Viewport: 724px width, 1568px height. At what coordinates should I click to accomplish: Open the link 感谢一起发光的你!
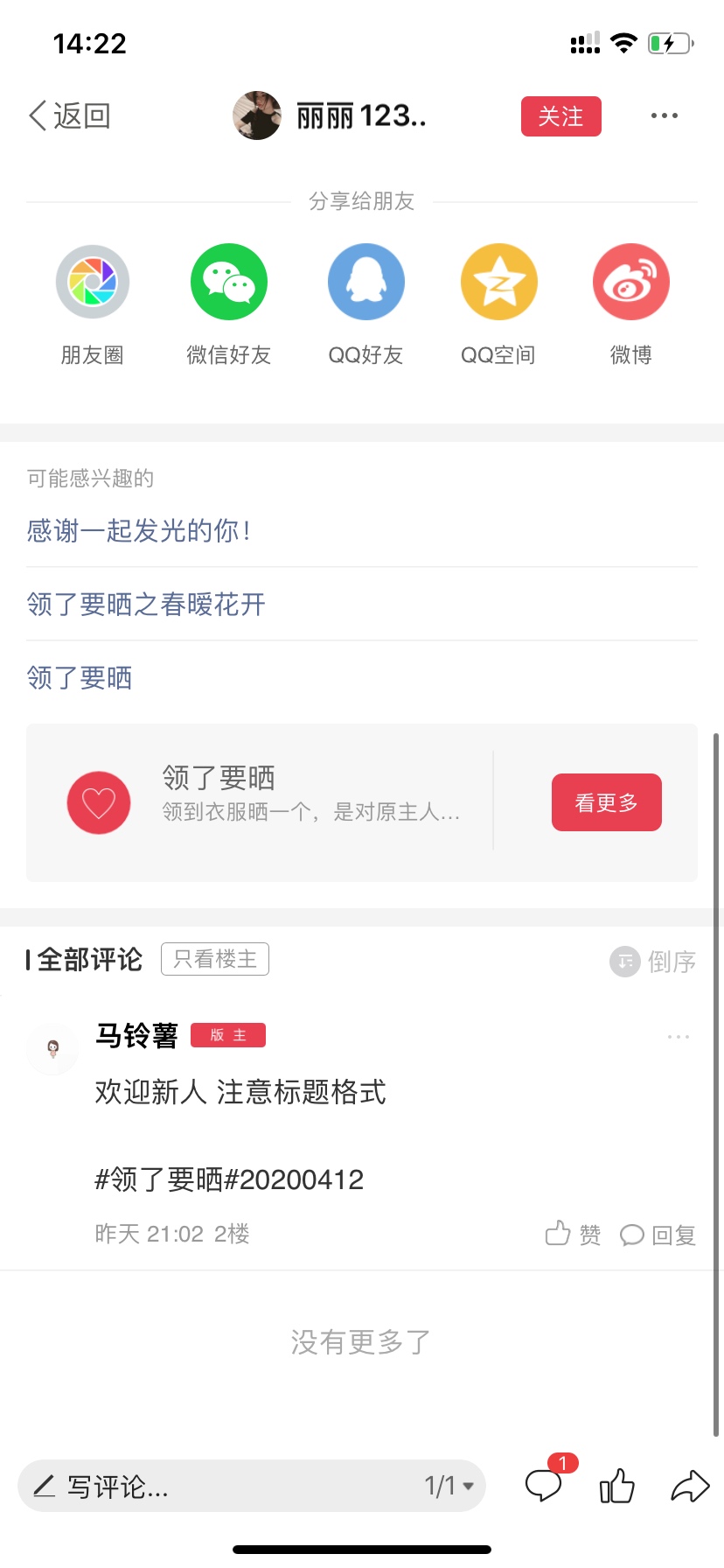140,530
